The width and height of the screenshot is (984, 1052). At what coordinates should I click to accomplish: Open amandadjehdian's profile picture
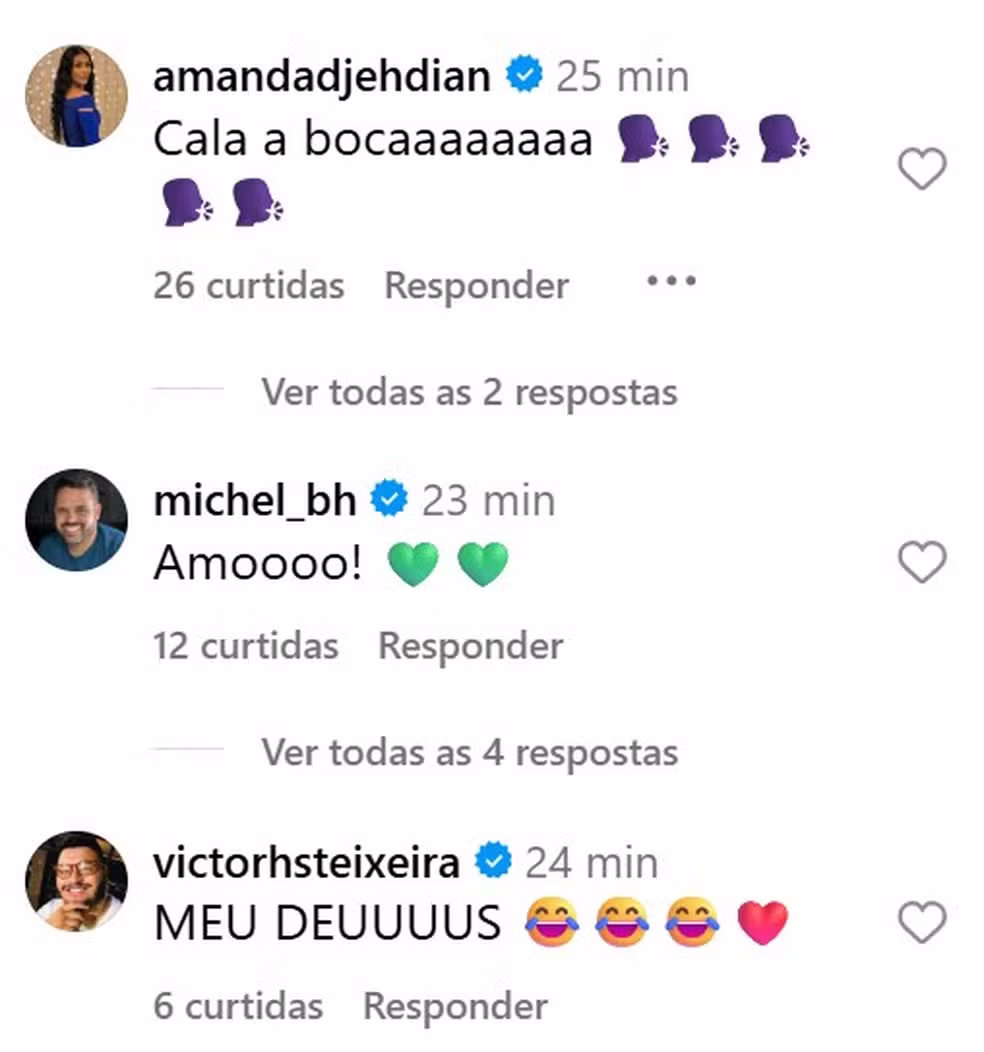[77, 96]
